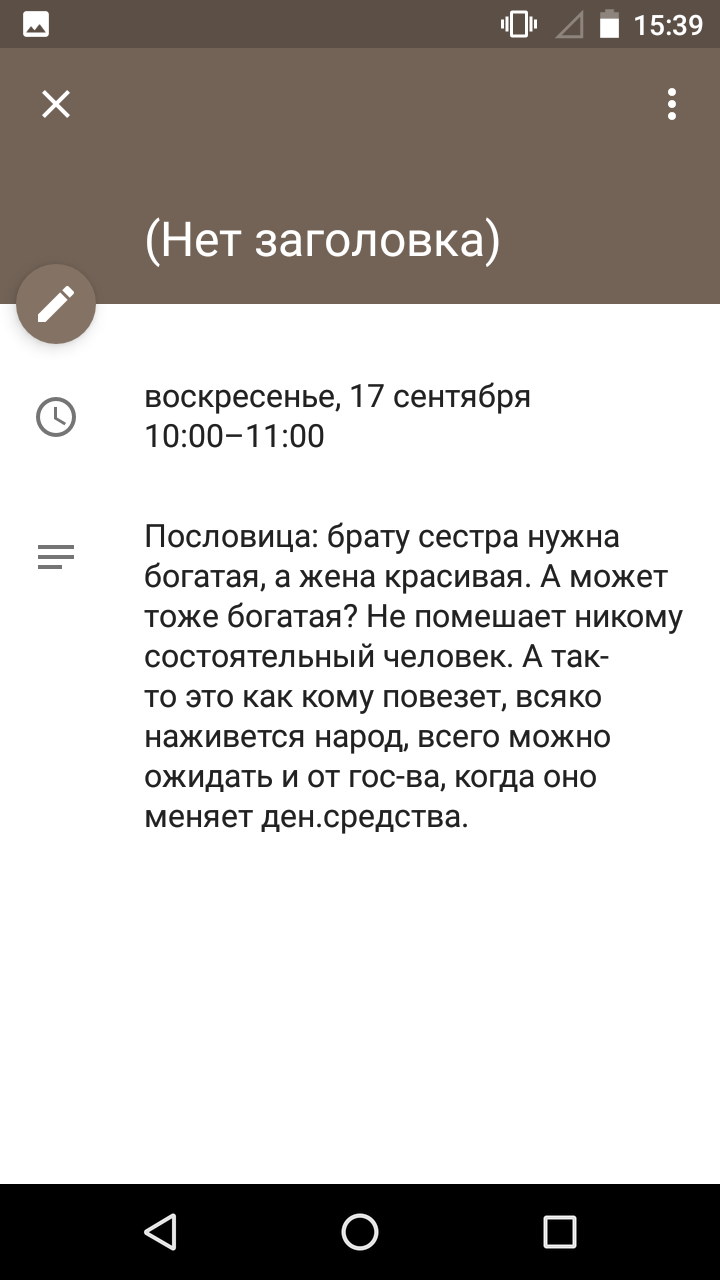Open the three-dot overflow menu
The image size is (720, 1280).
(672, 104)
